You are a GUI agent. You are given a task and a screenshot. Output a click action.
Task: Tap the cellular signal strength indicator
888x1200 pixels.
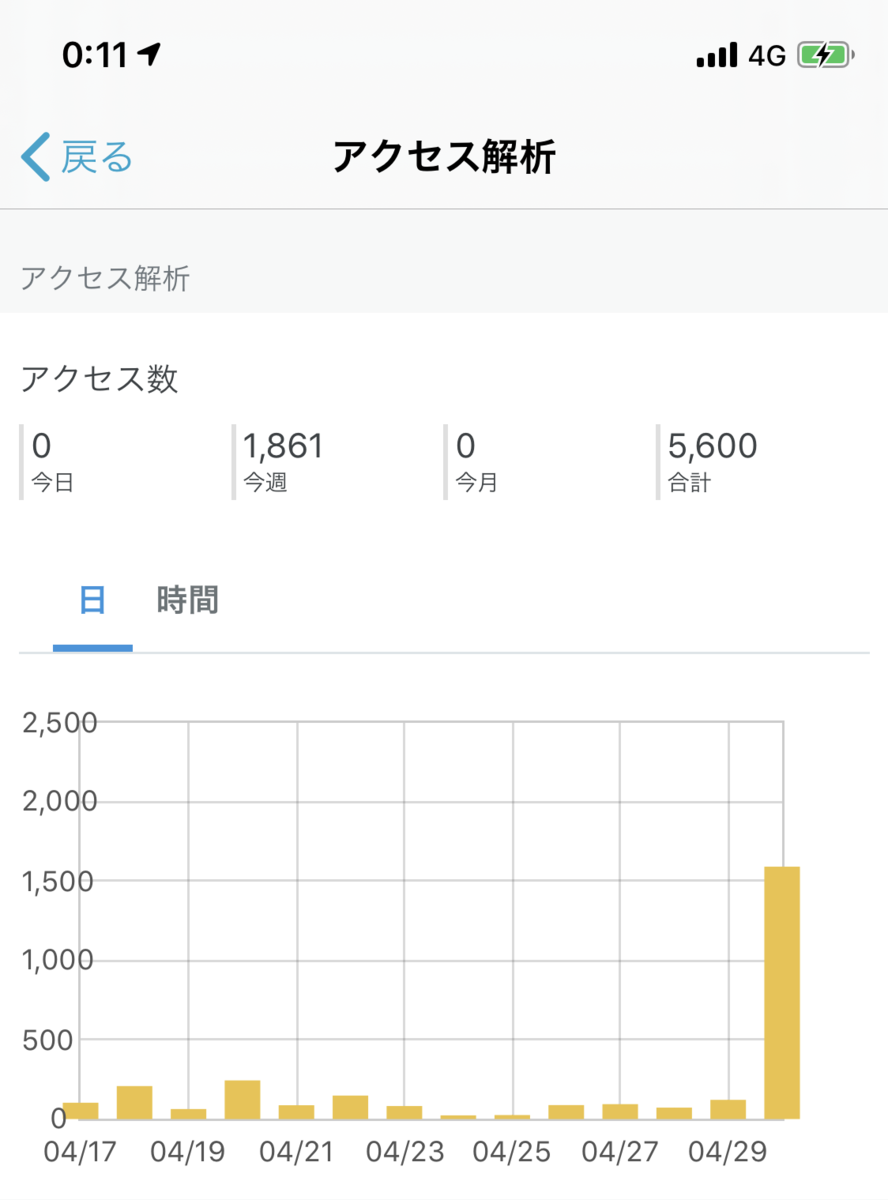coord(718,55)
